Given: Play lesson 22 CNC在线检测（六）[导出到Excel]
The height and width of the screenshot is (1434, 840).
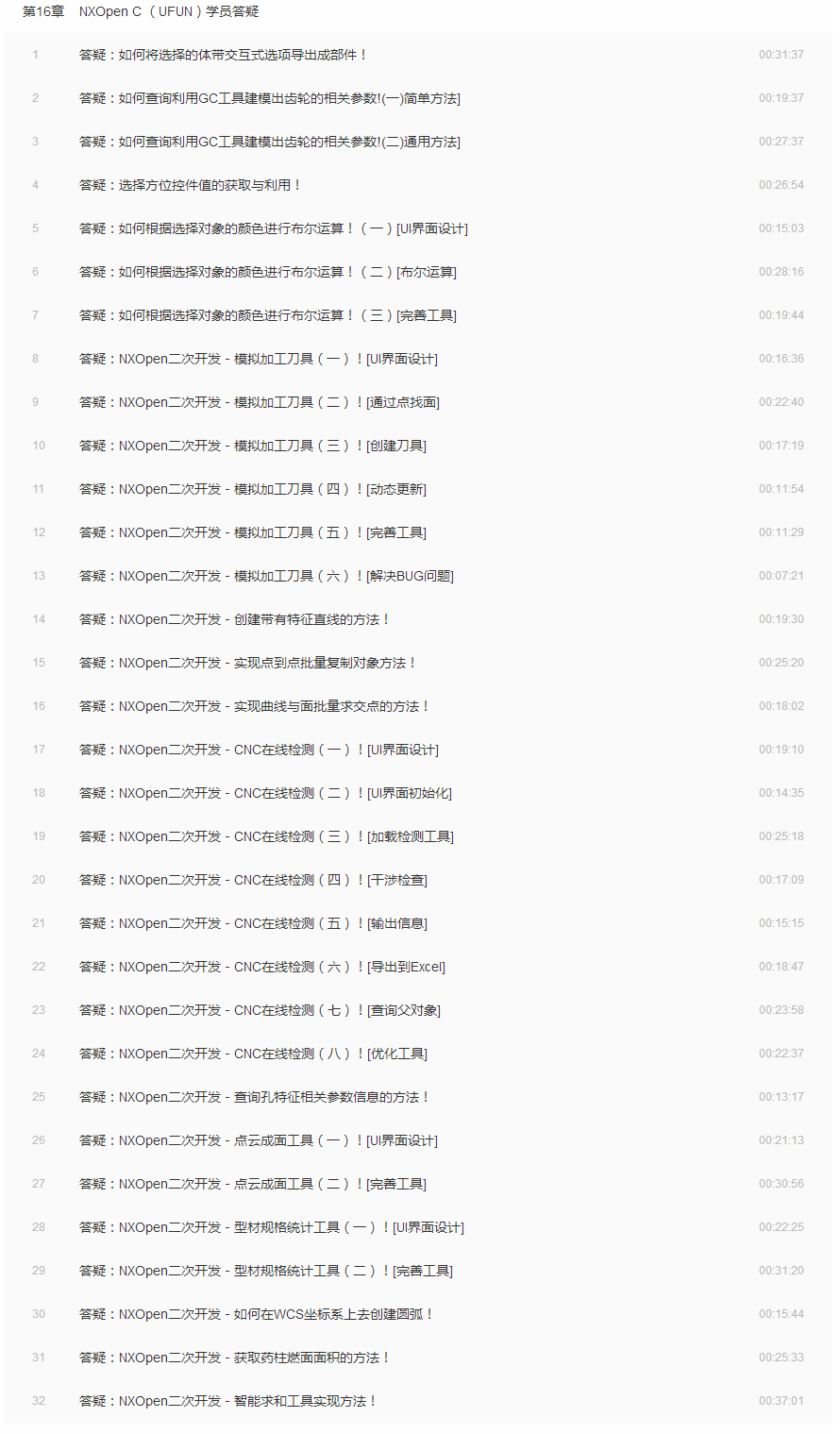Looking at the screenshot, I should [x=262, y=967].
